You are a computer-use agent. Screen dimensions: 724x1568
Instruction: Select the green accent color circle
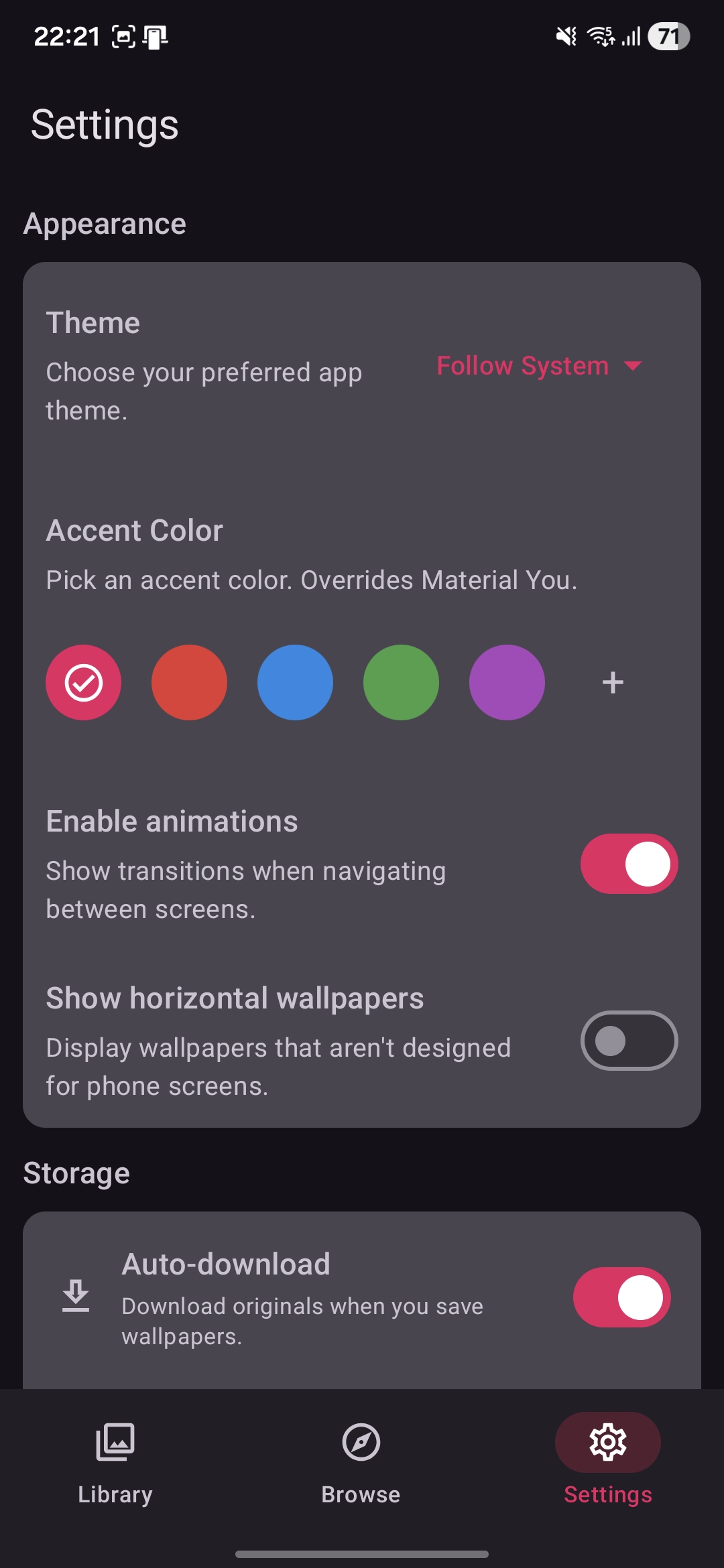(x=401, y=682)
